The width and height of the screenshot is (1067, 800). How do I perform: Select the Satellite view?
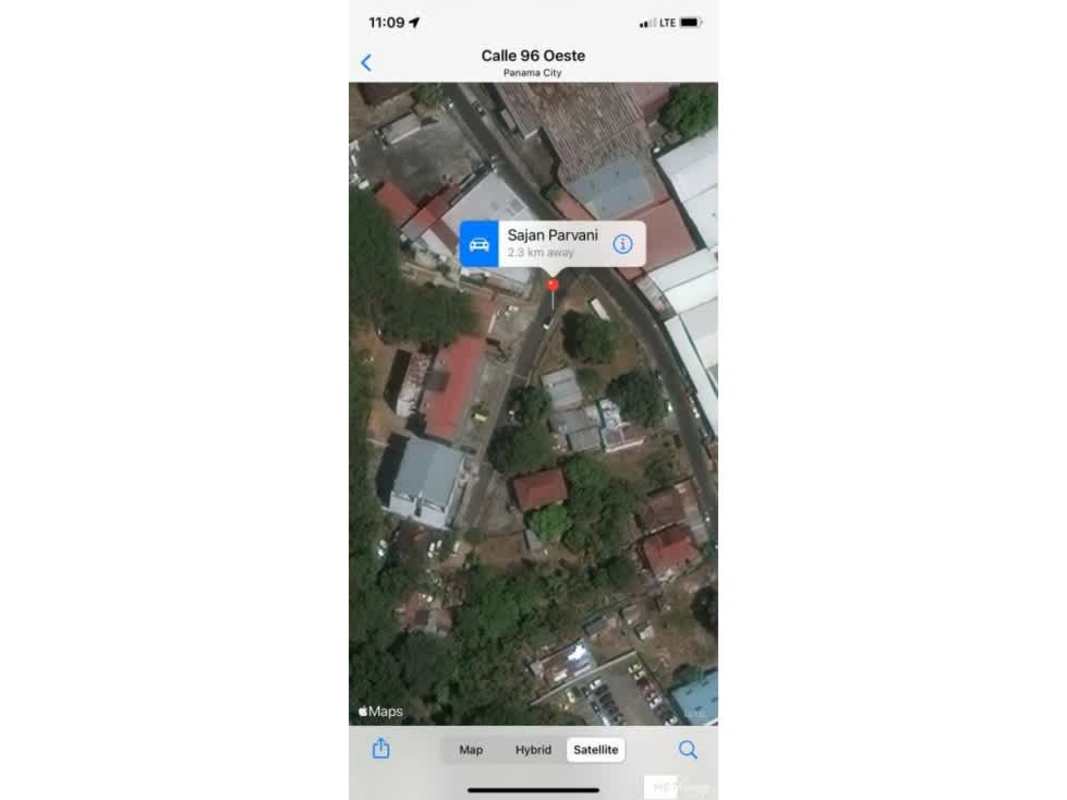(596, 750)
